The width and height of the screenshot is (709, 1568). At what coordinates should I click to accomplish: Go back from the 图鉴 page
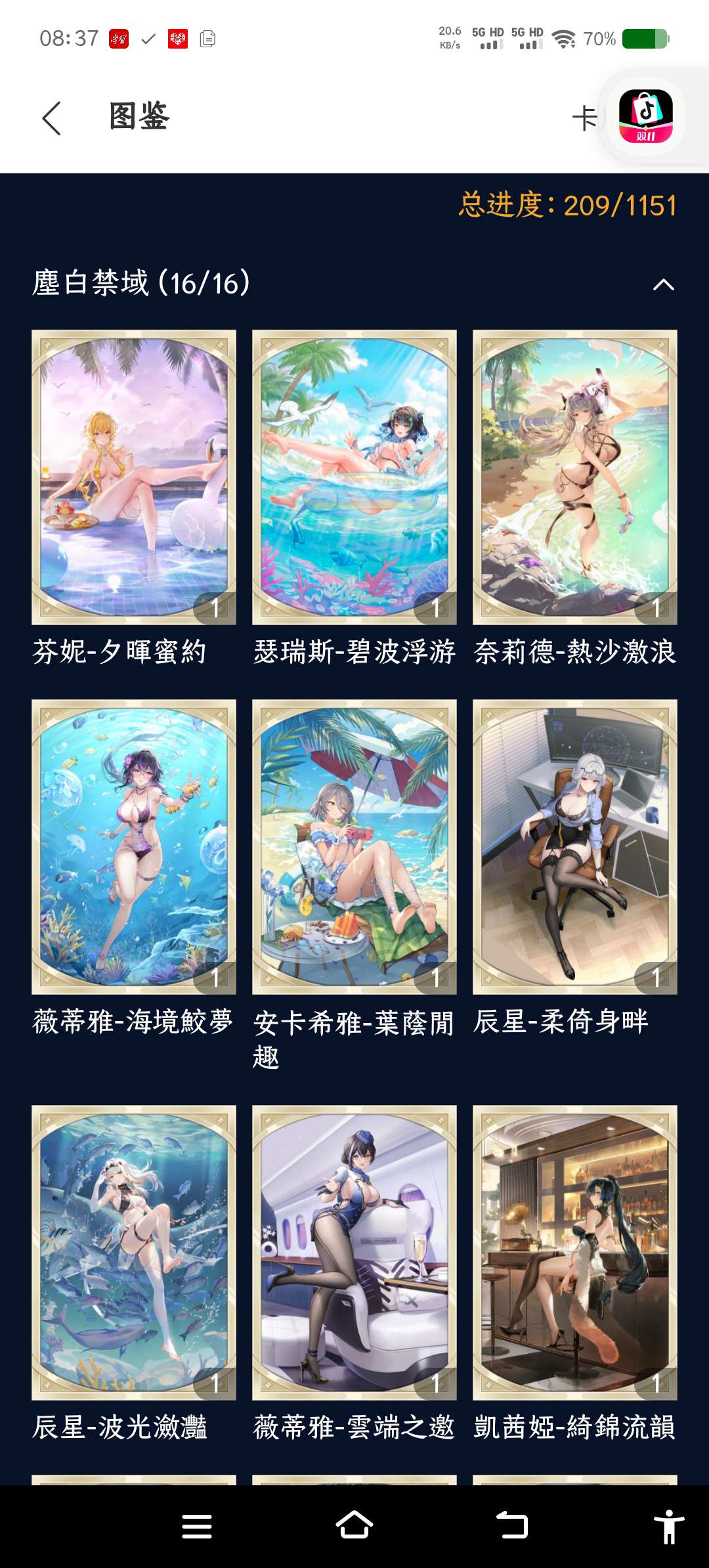51,118
